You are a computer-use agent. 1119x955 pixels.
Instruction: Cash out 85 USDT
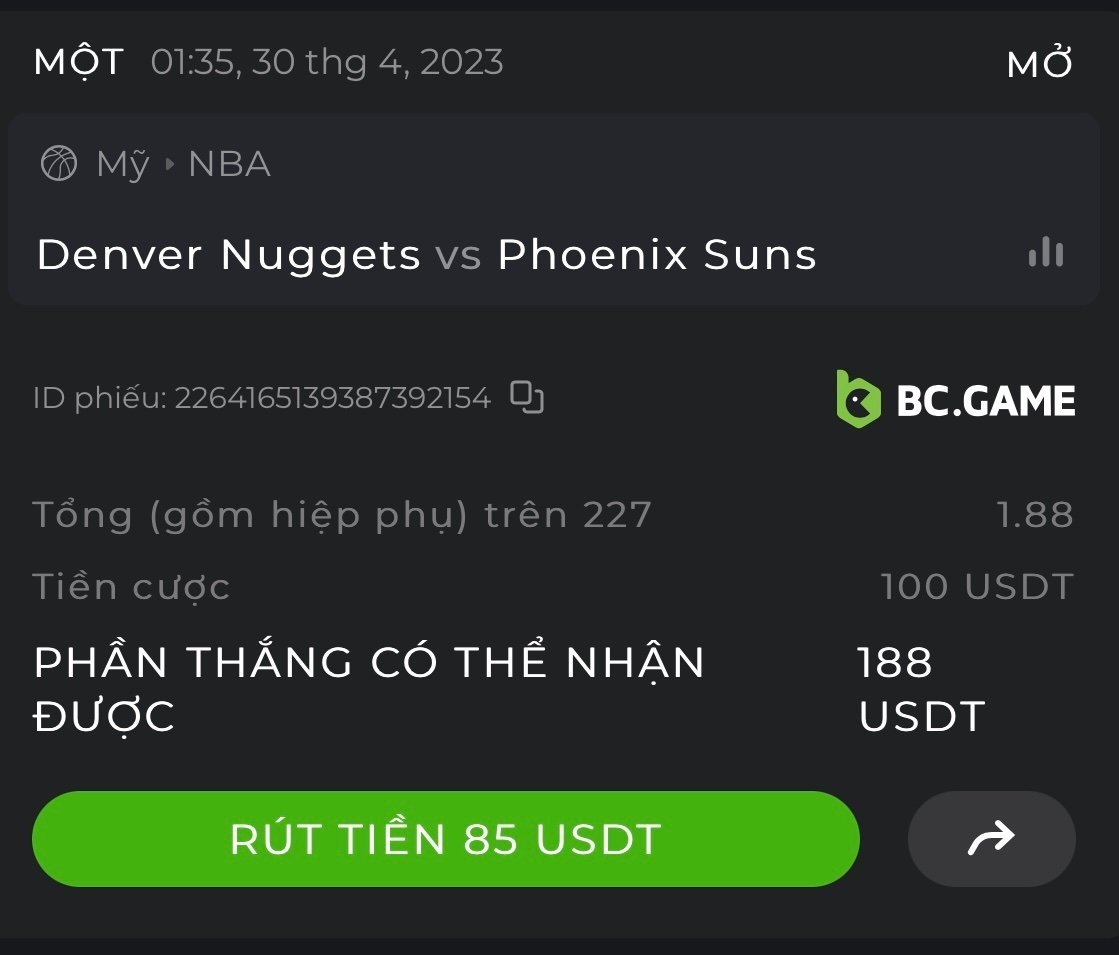pos(446,839)
